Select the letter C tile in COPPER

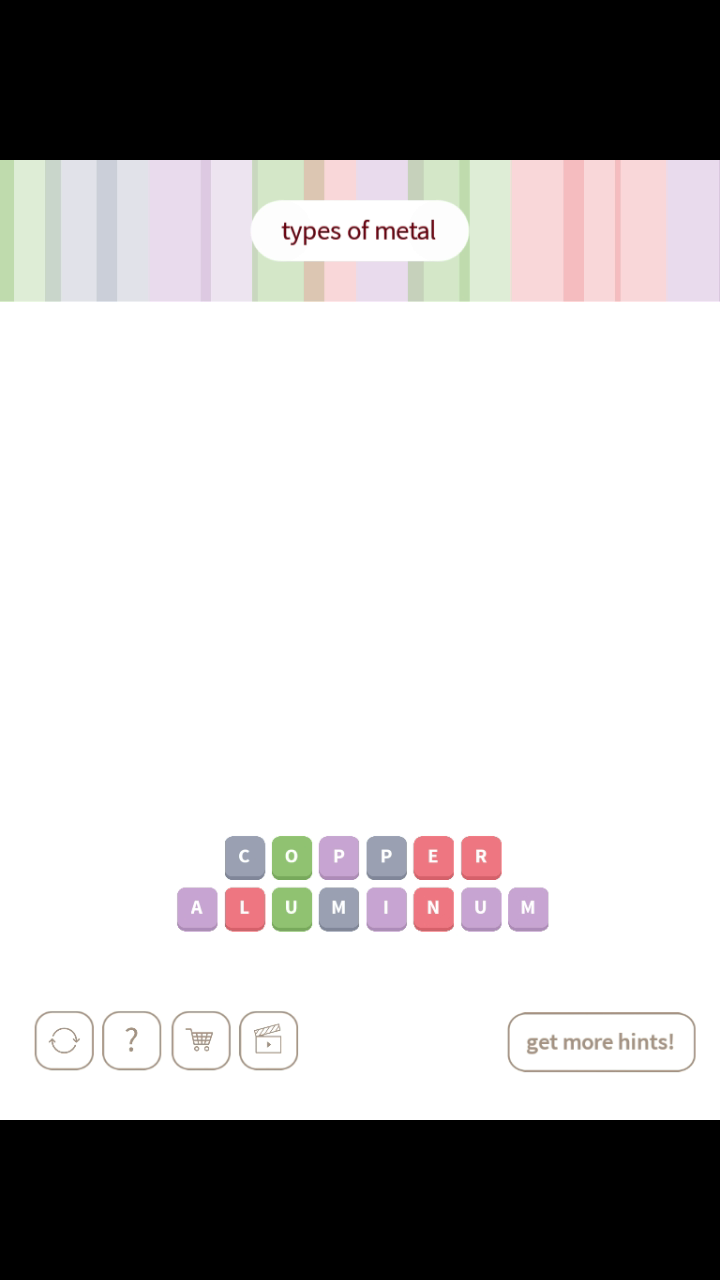click(244, 857)
